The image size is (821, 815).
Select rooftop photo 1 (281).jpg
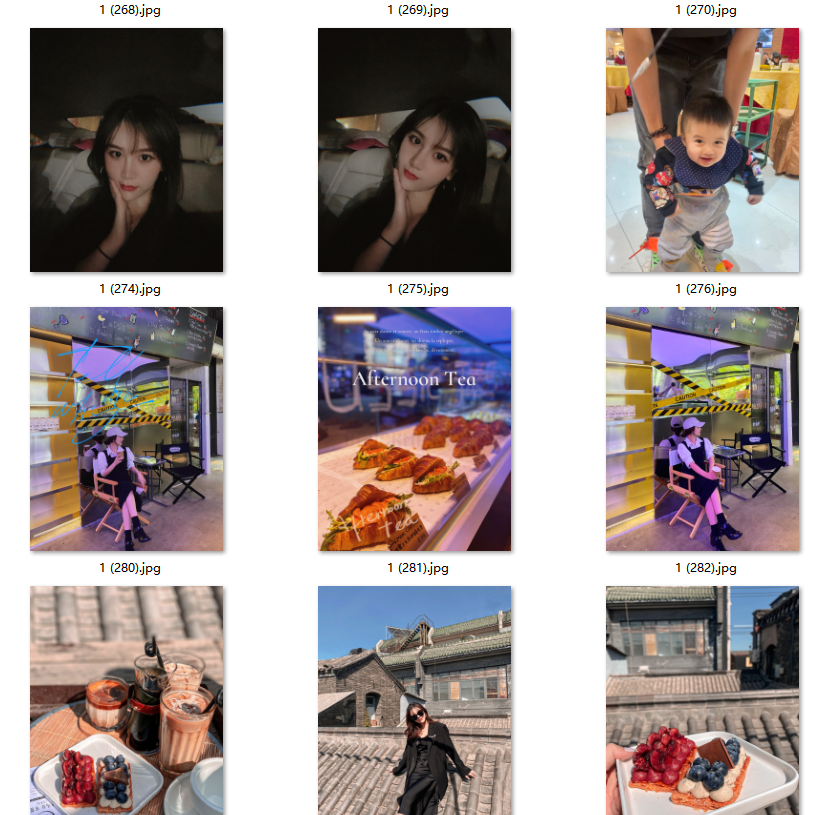(x=414, y=700)
